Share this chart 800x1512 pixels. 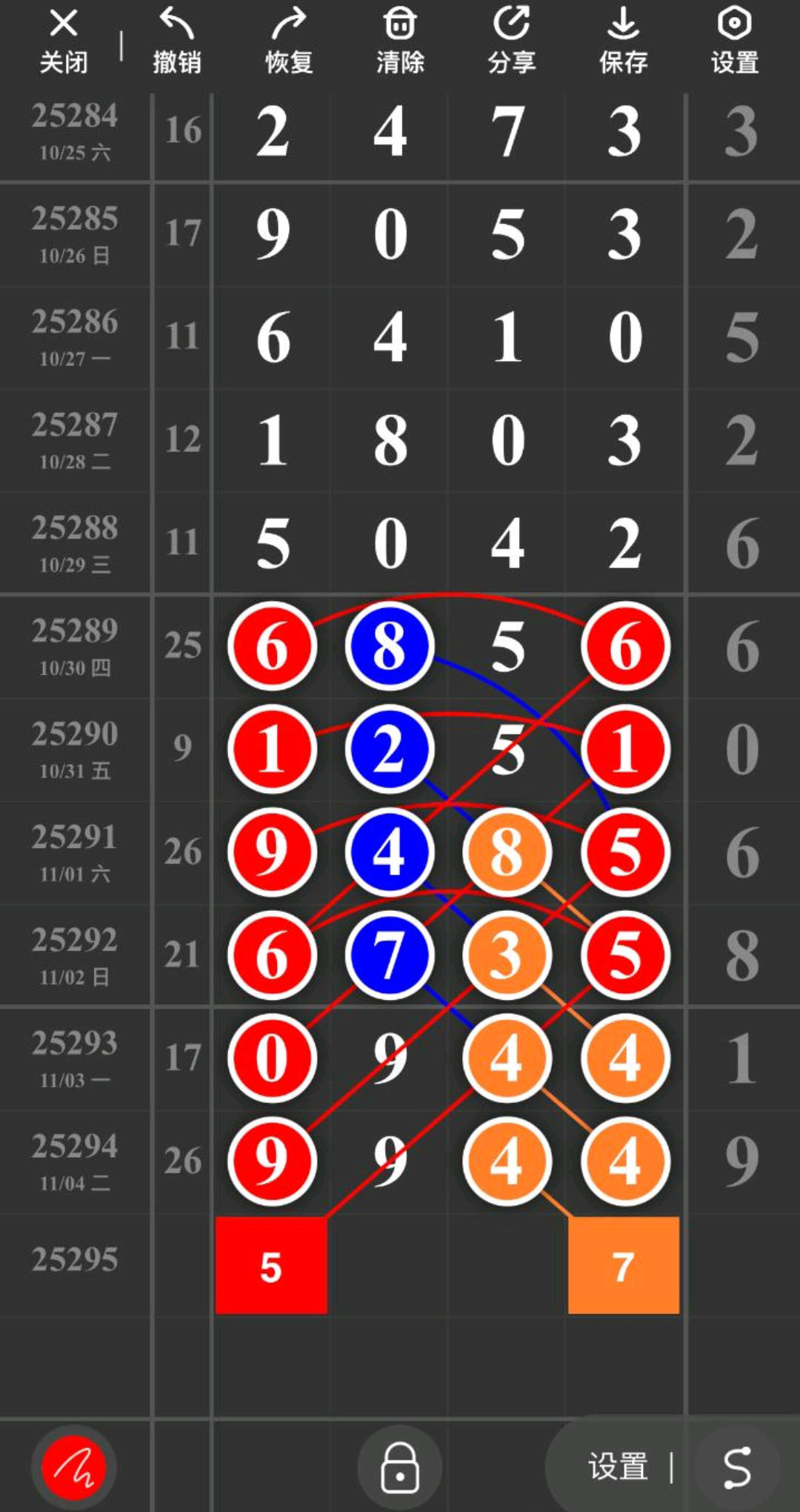[x=512, y=42]
